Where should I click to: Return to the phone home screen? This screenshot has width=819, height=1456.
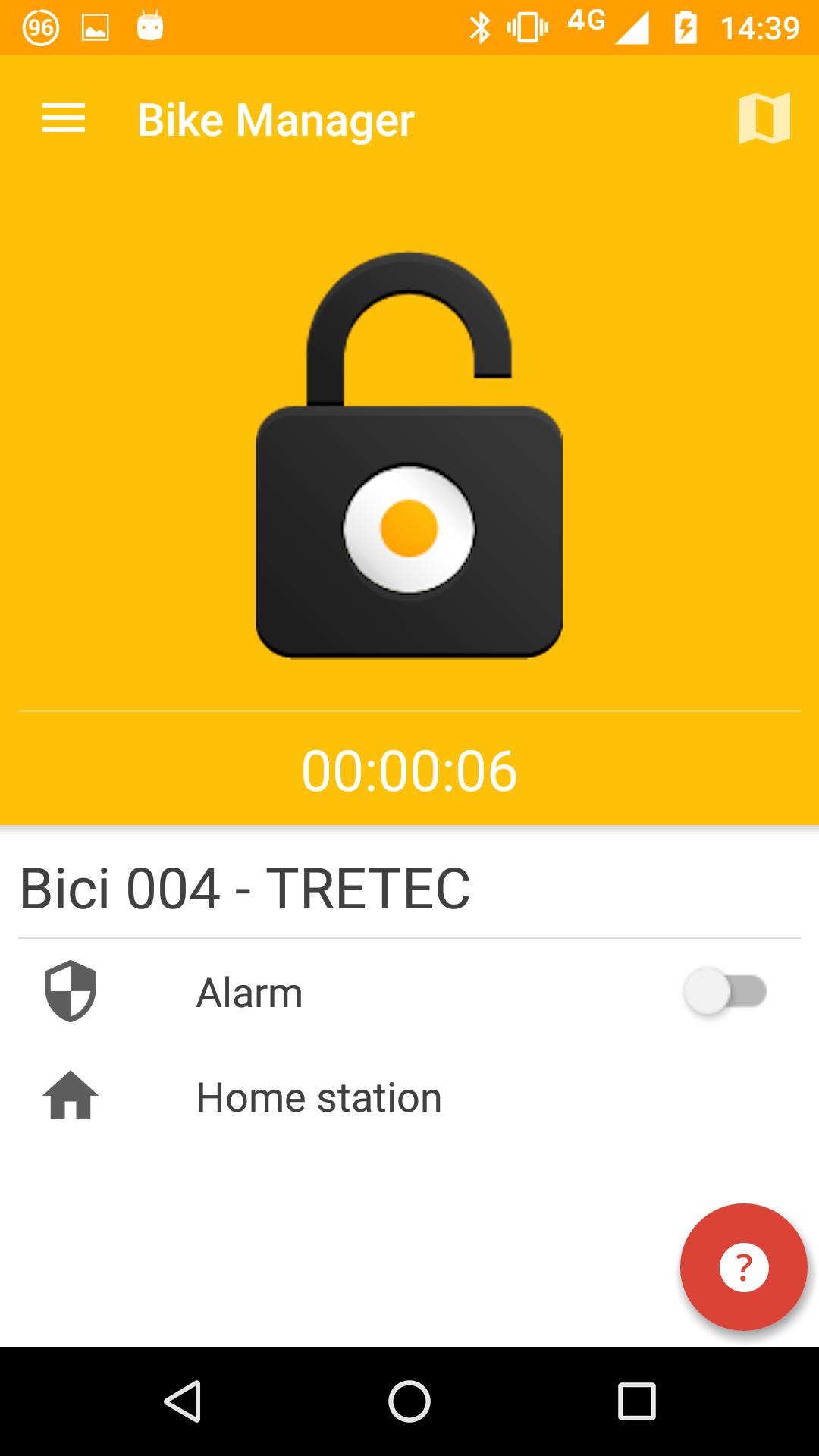pyautogui.click(x=409, y=1401)
